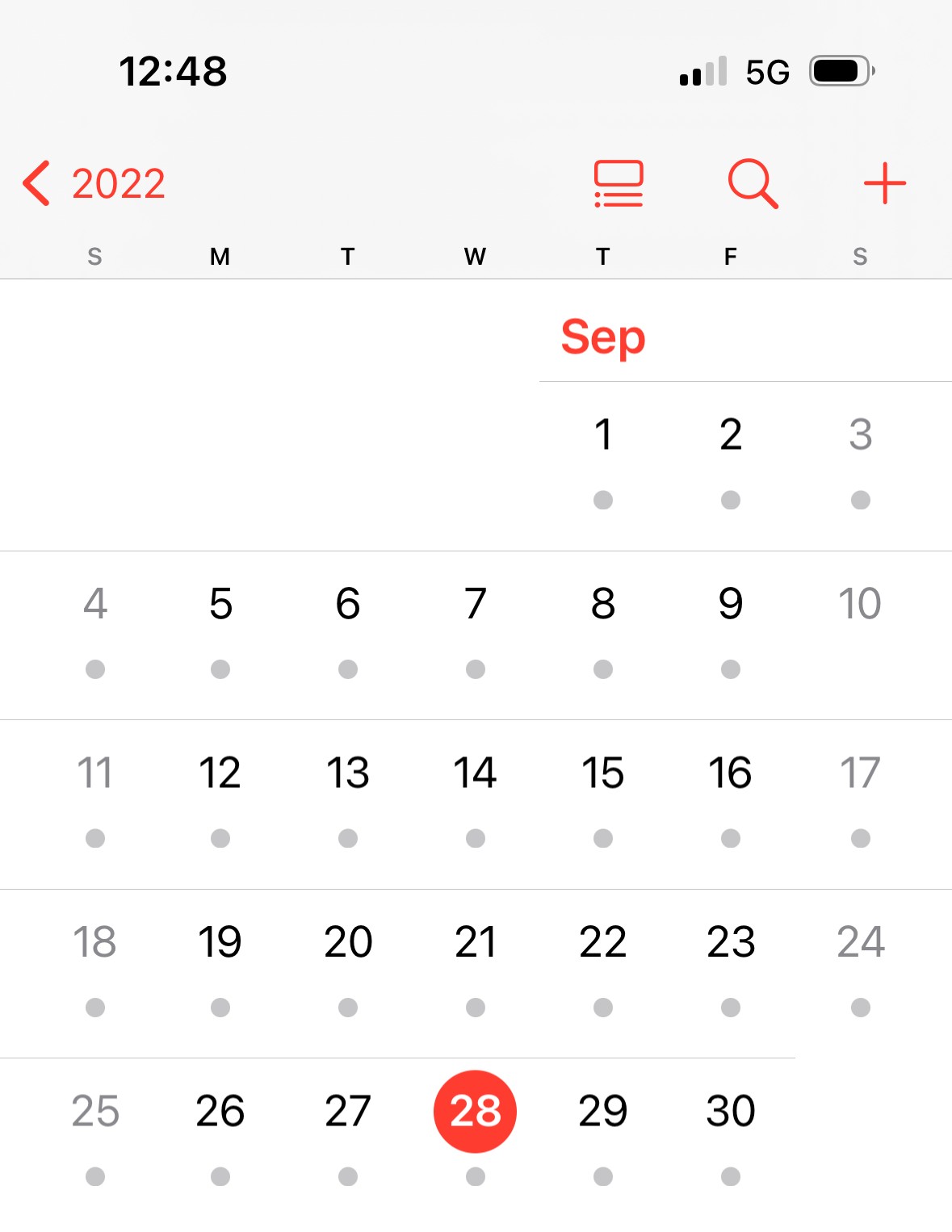
Task: Add a new event with plus icon
Action: (x=885, y=183)
